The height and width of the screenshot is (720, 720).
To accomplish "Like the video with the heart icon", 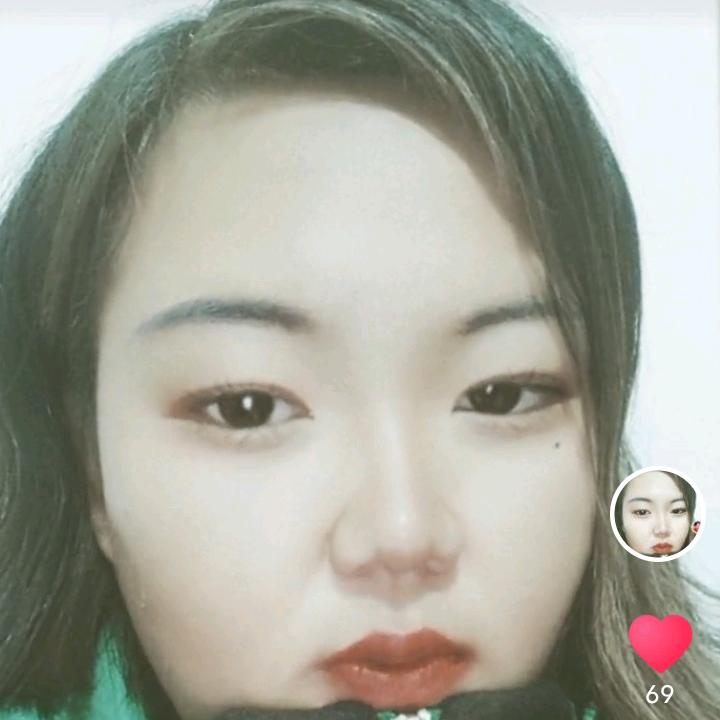I will click(660, 643).
